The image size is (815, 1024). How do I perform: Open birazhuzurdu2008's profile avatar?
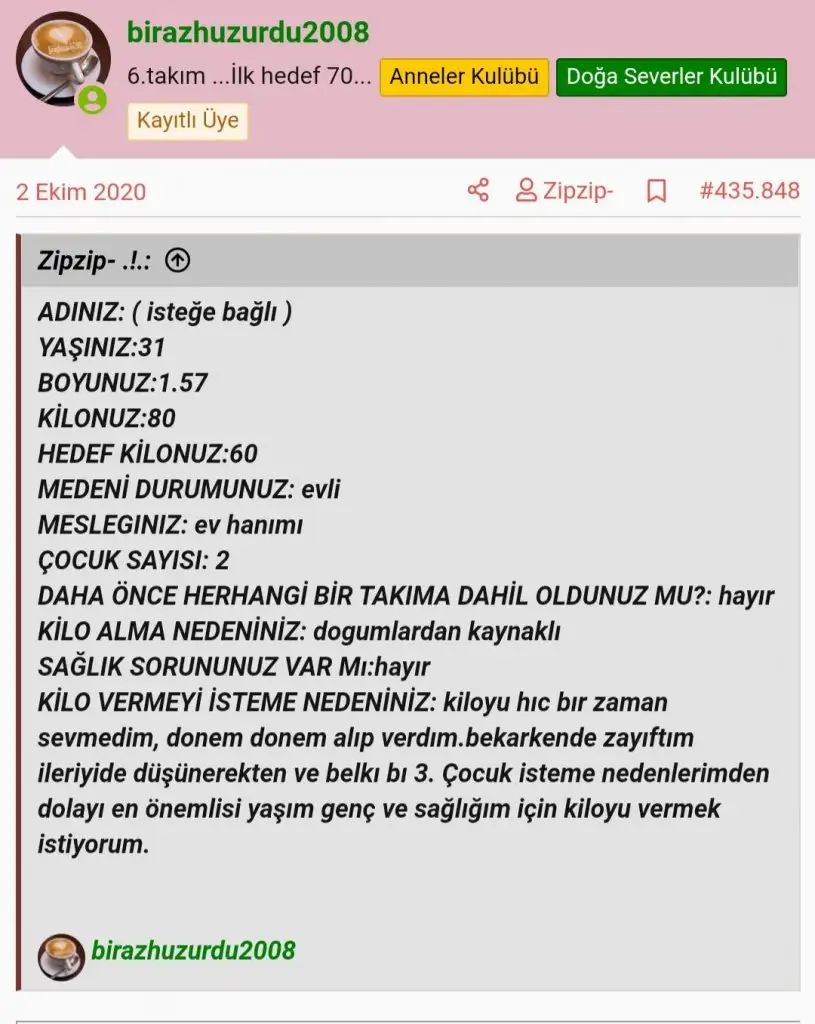click(x=63, y=60)
